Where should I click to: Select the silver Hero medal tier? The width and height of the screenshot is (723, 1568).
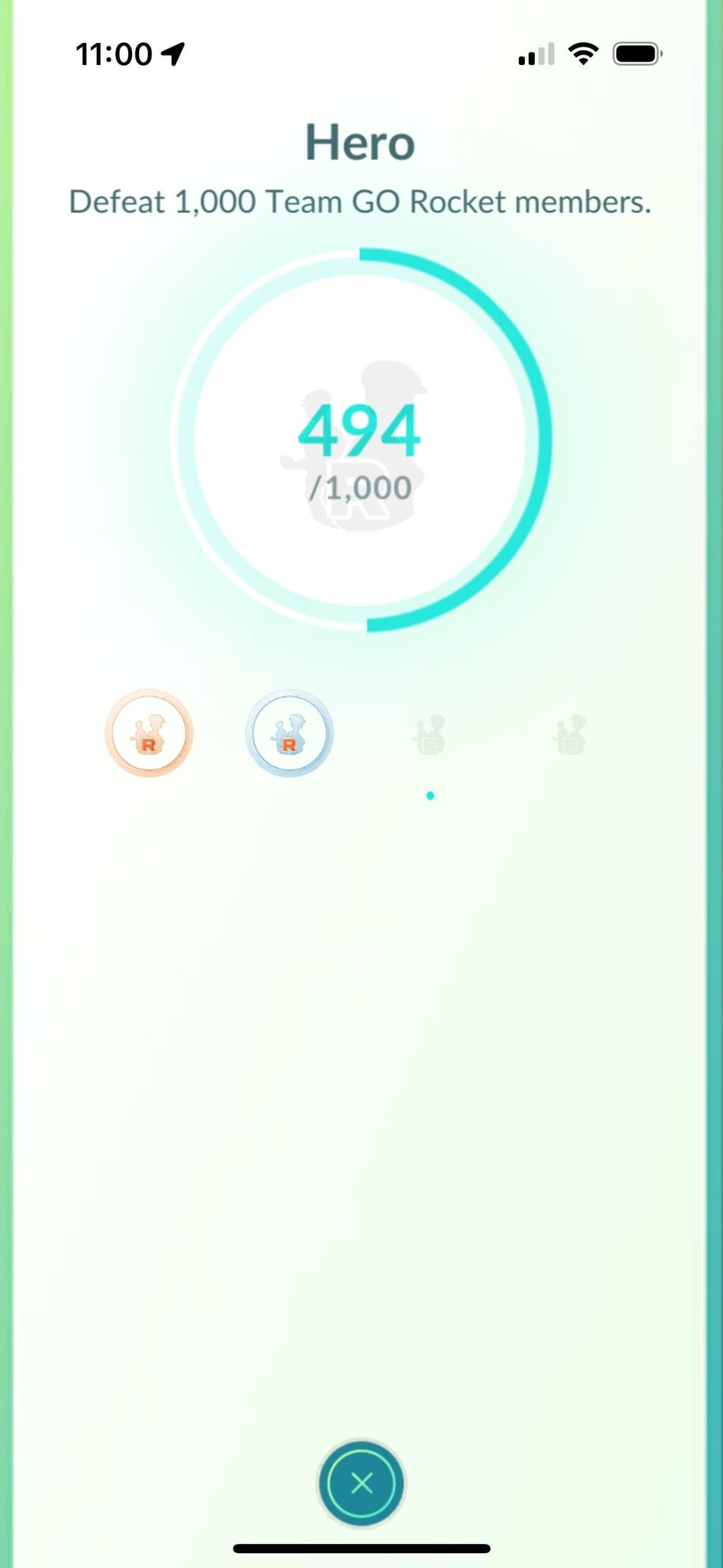(x=289, y=733)
